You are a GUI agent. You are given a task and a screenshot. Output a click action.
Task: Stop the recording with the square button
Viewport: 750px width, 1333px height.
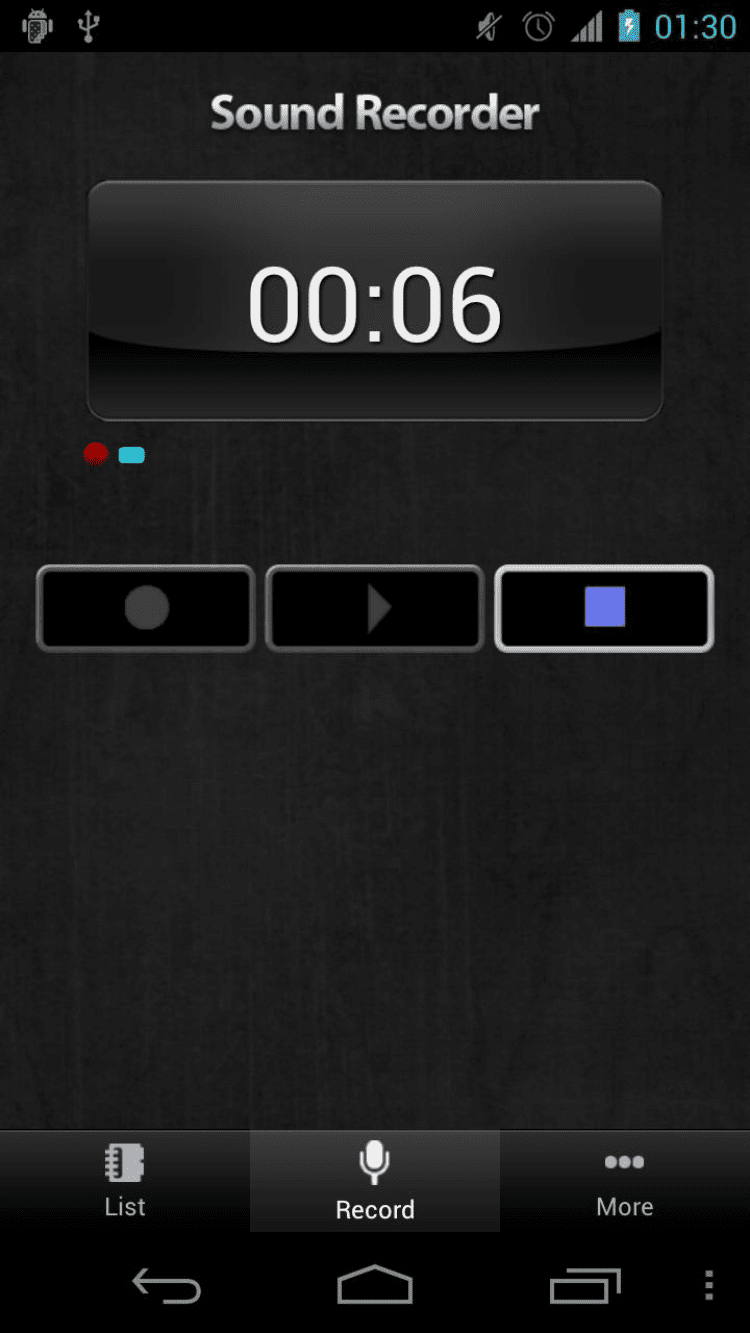(604, 608)
